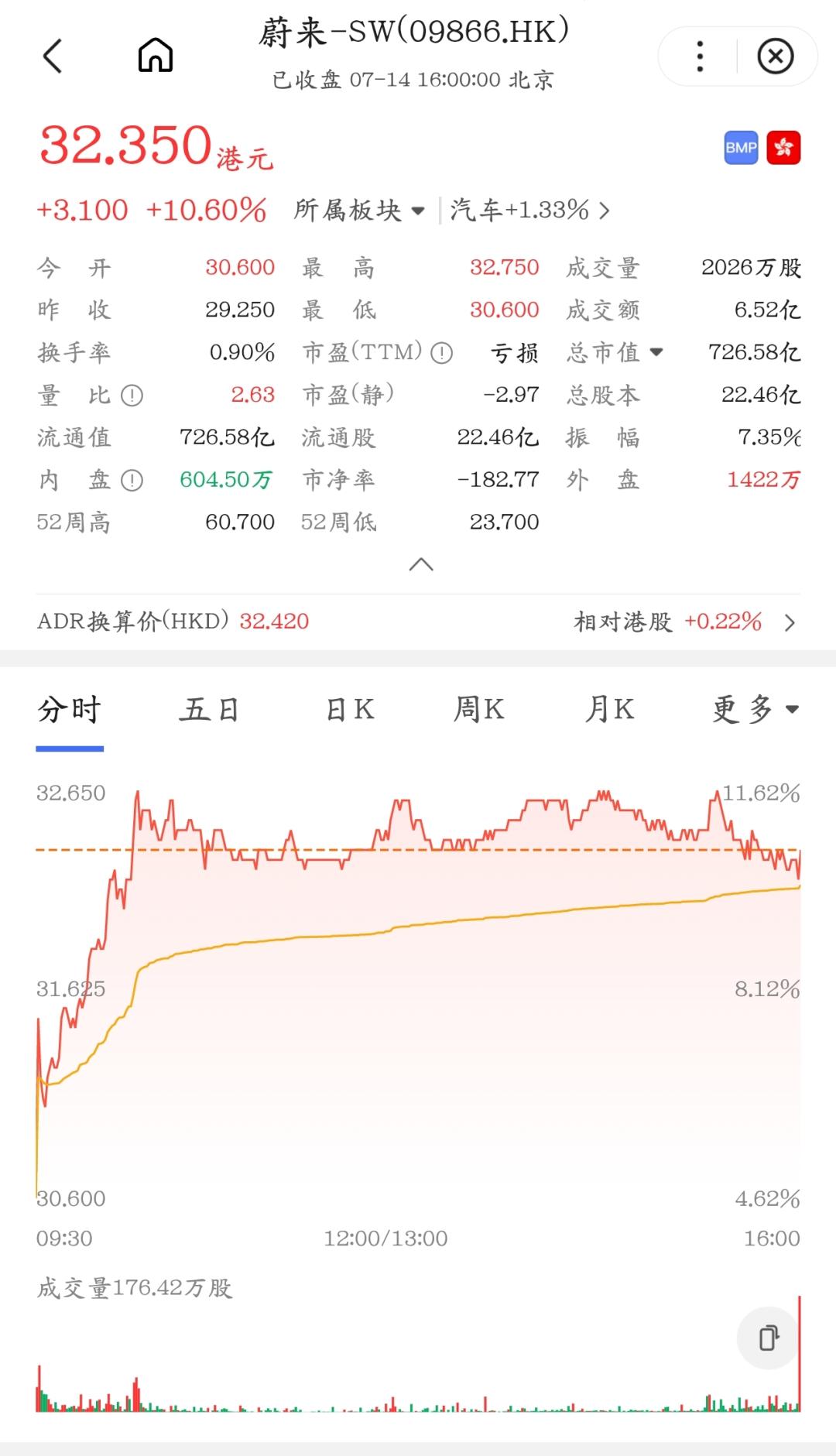Open the 总市值 dropdown
836x1456 pixels.
[x=615, y=353]
